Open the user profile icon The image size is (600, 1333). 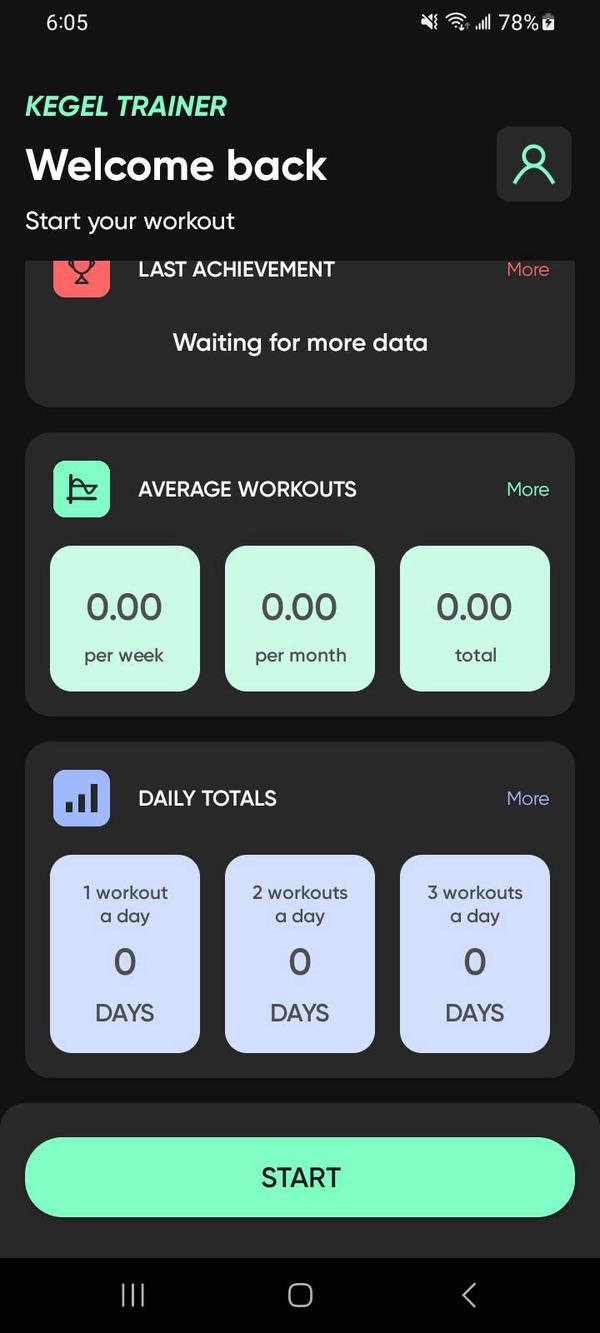coord(534,165)
